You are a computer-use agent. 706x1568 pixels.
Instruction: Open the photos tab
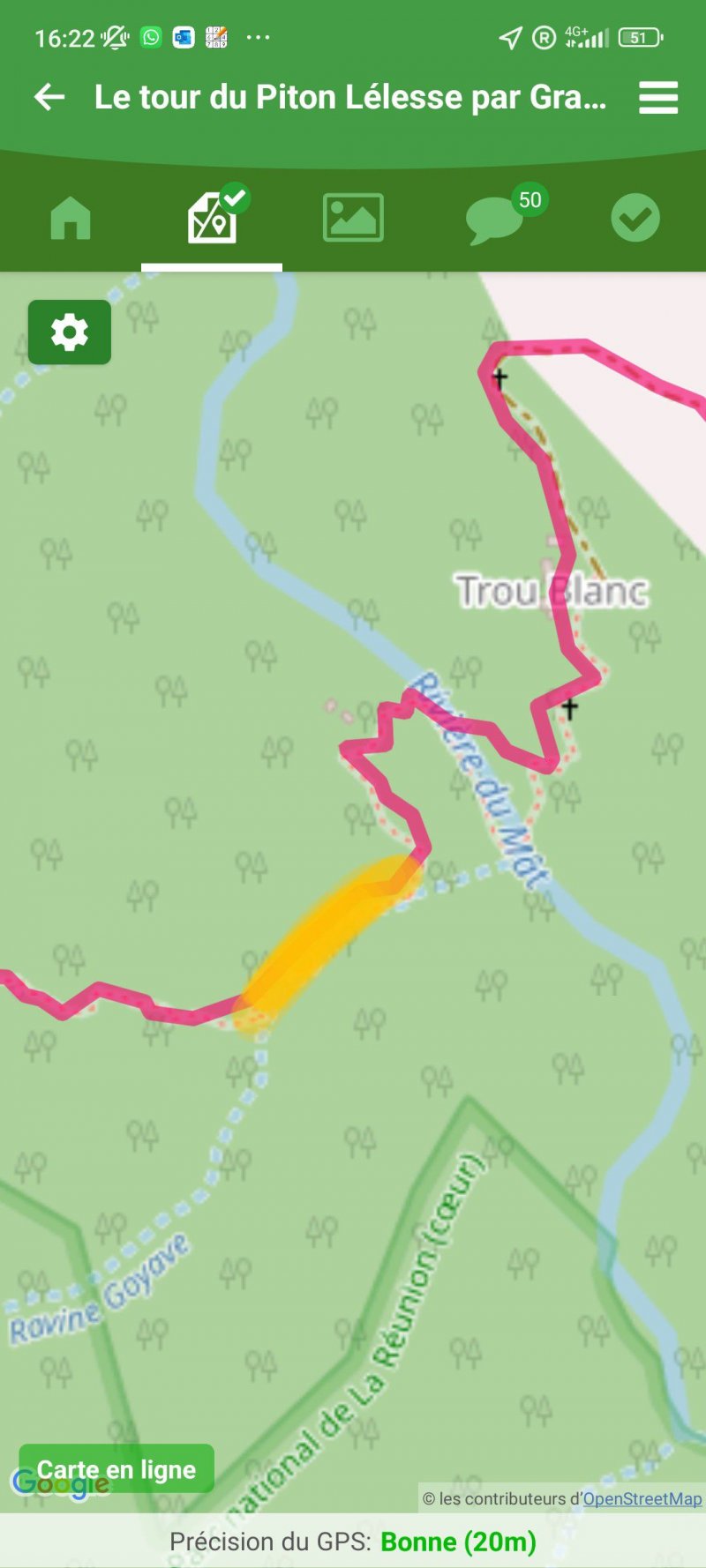[x=353, y=218]
